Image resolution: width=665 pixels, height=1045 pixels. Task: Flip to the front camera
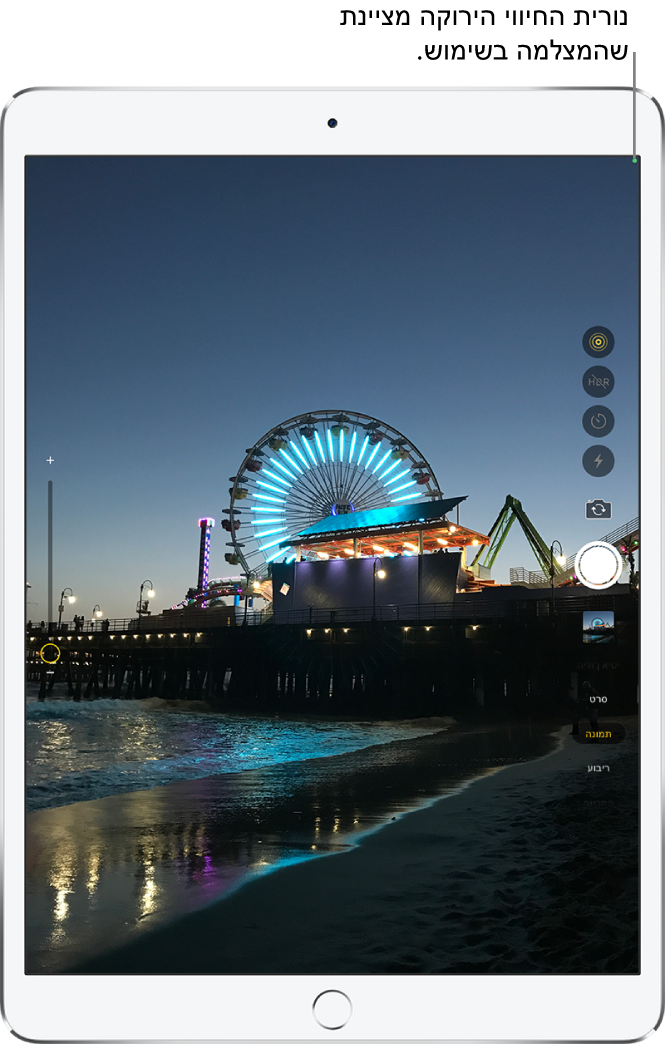(x=598, y=509)
